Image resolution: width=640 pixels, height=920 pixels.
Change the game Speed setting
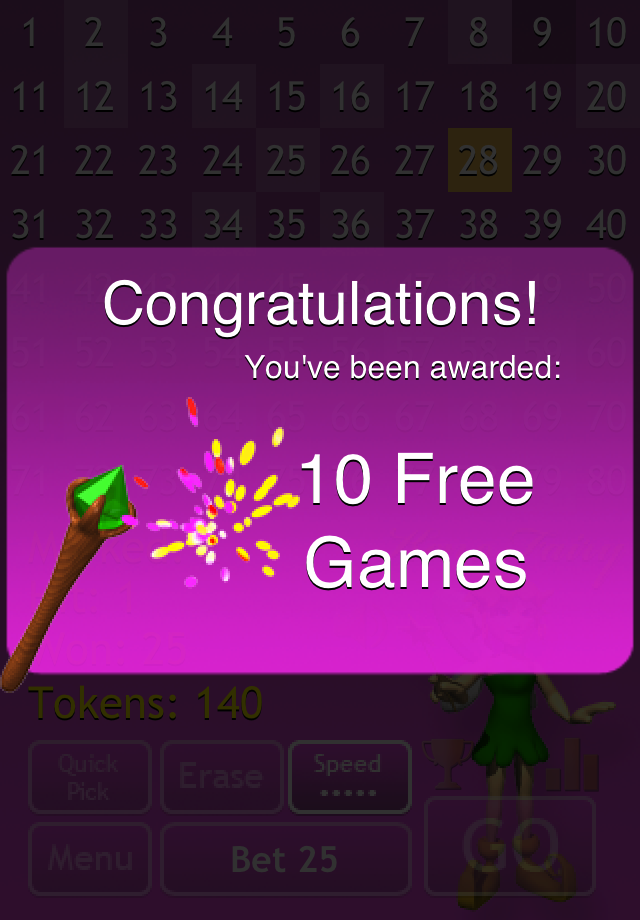pyautogui.click(x=348, y=777)
